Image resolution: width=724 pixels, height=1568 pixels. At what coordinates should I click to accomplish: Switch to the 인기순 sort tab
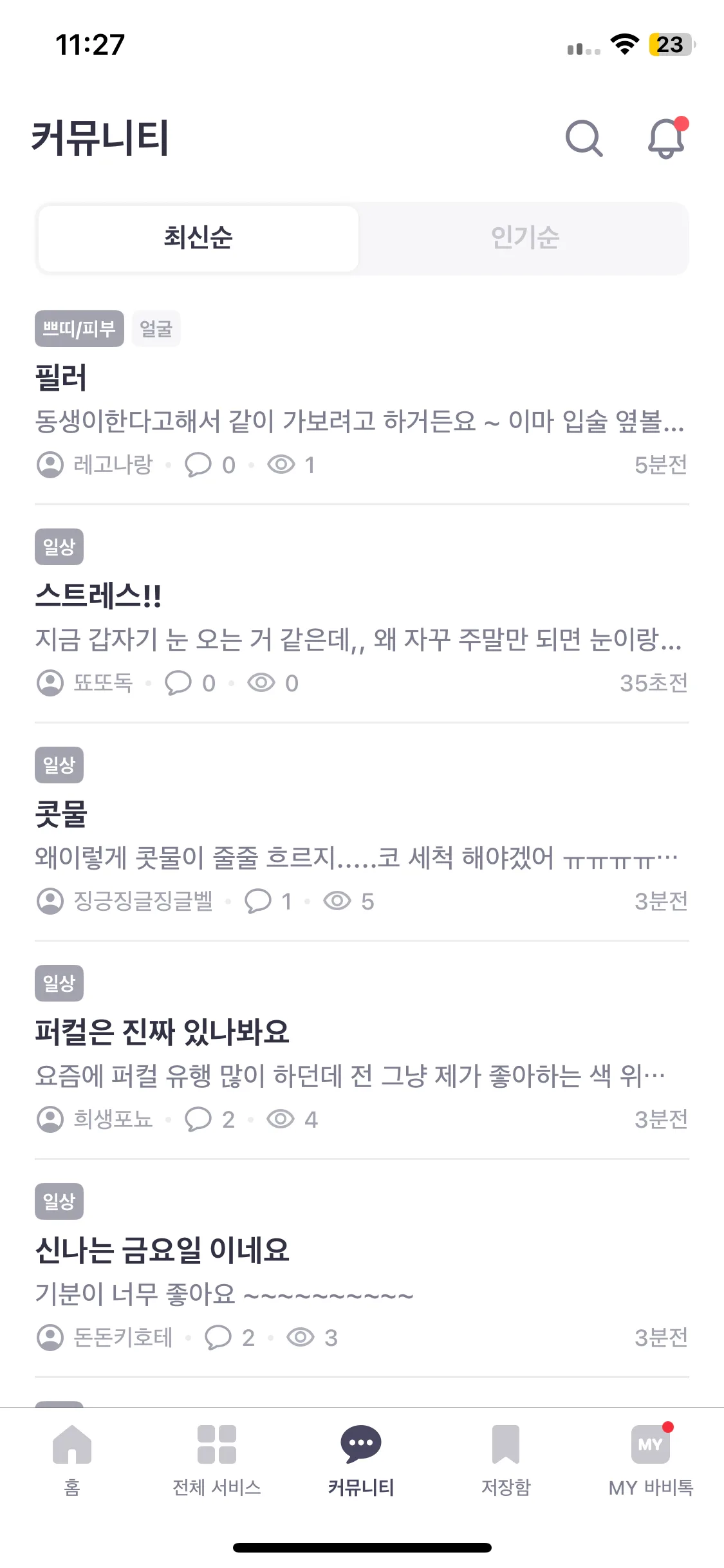click(x=524, y=238)
